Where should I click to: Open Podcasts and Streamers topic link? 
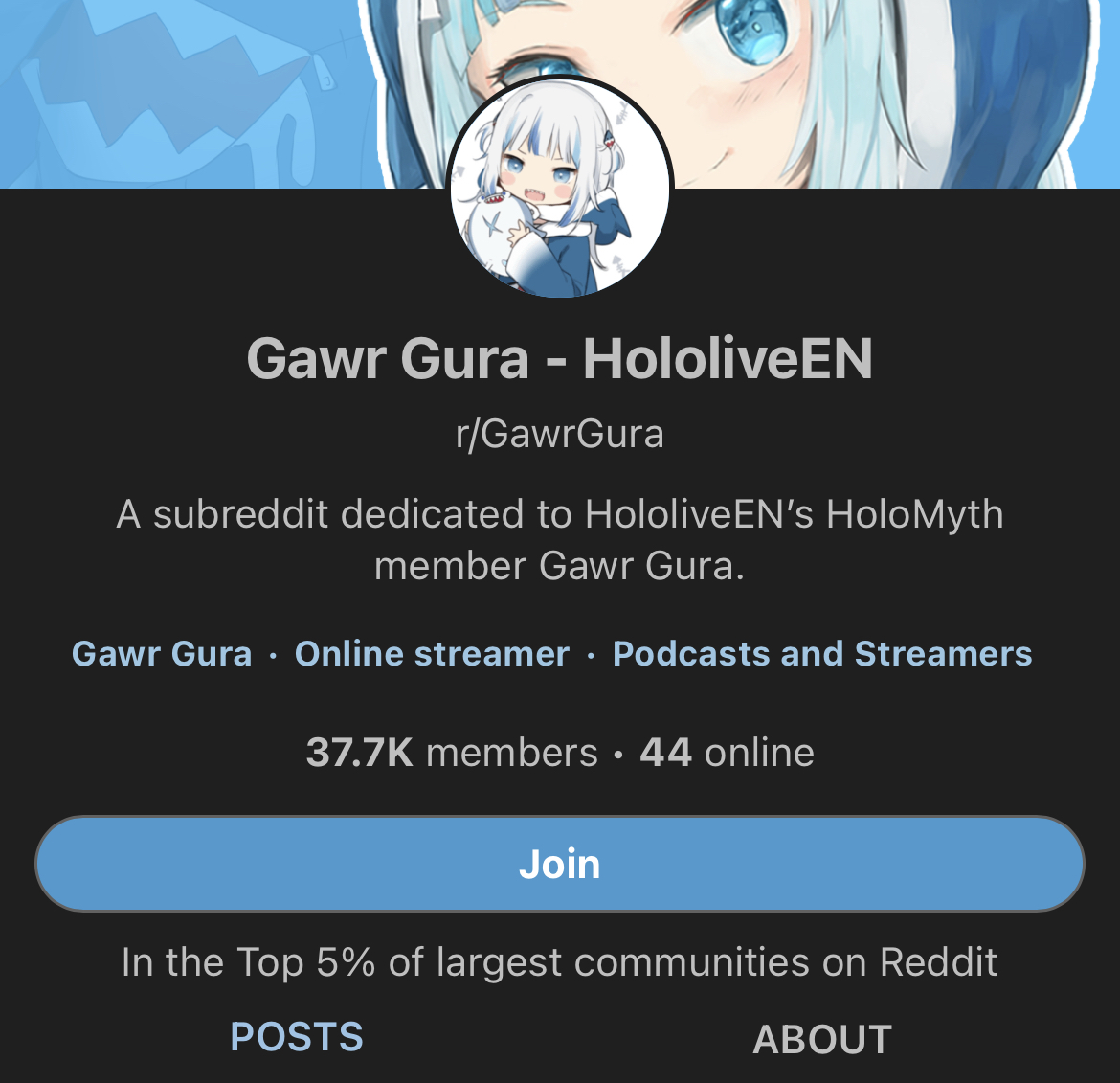tap(822, 654)
